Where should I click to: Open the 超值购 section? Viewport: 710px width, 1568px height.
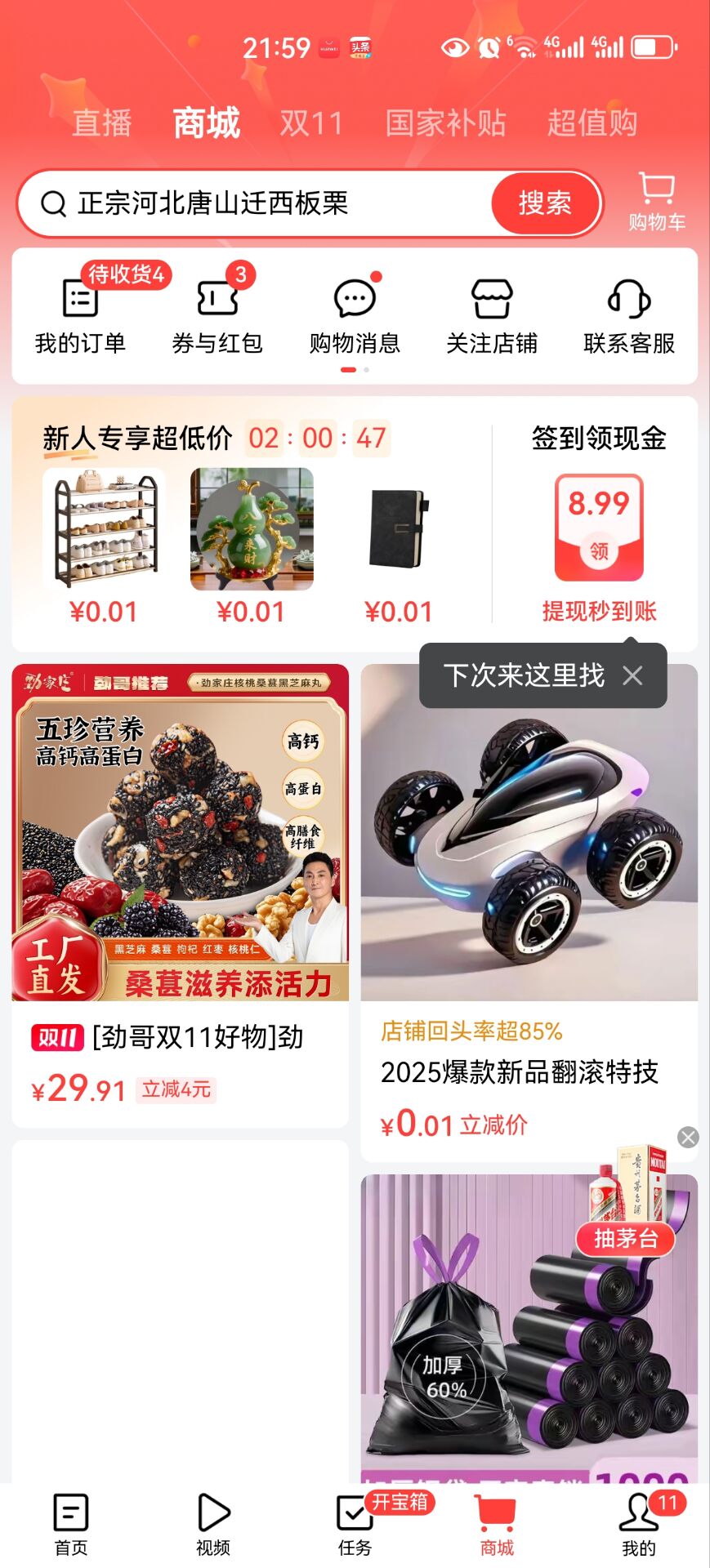point(595,122)
